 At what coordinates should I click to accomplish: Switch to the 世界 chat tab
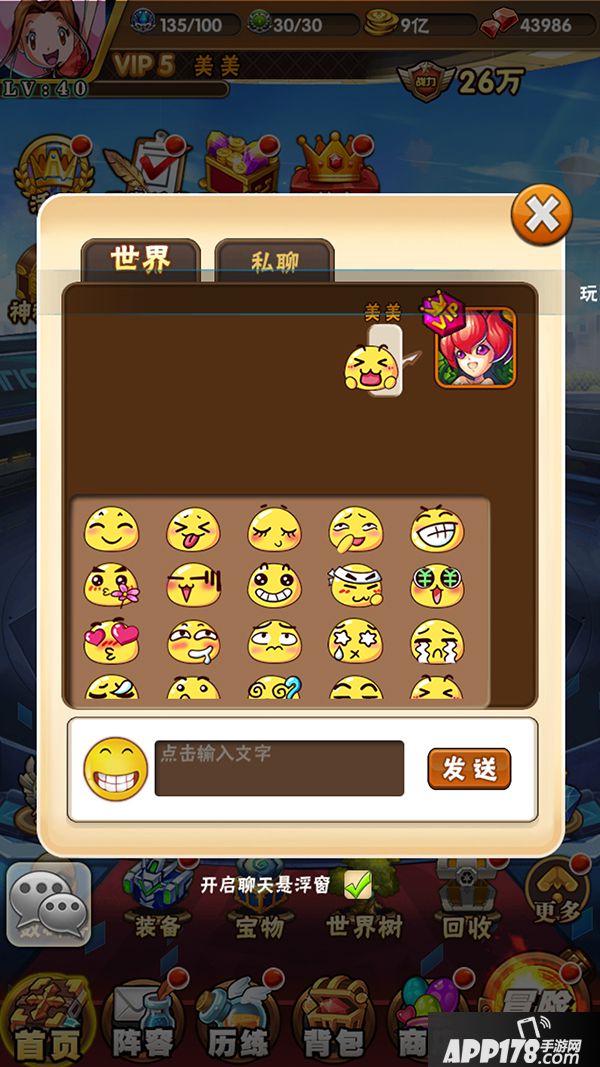coord(140,260)
